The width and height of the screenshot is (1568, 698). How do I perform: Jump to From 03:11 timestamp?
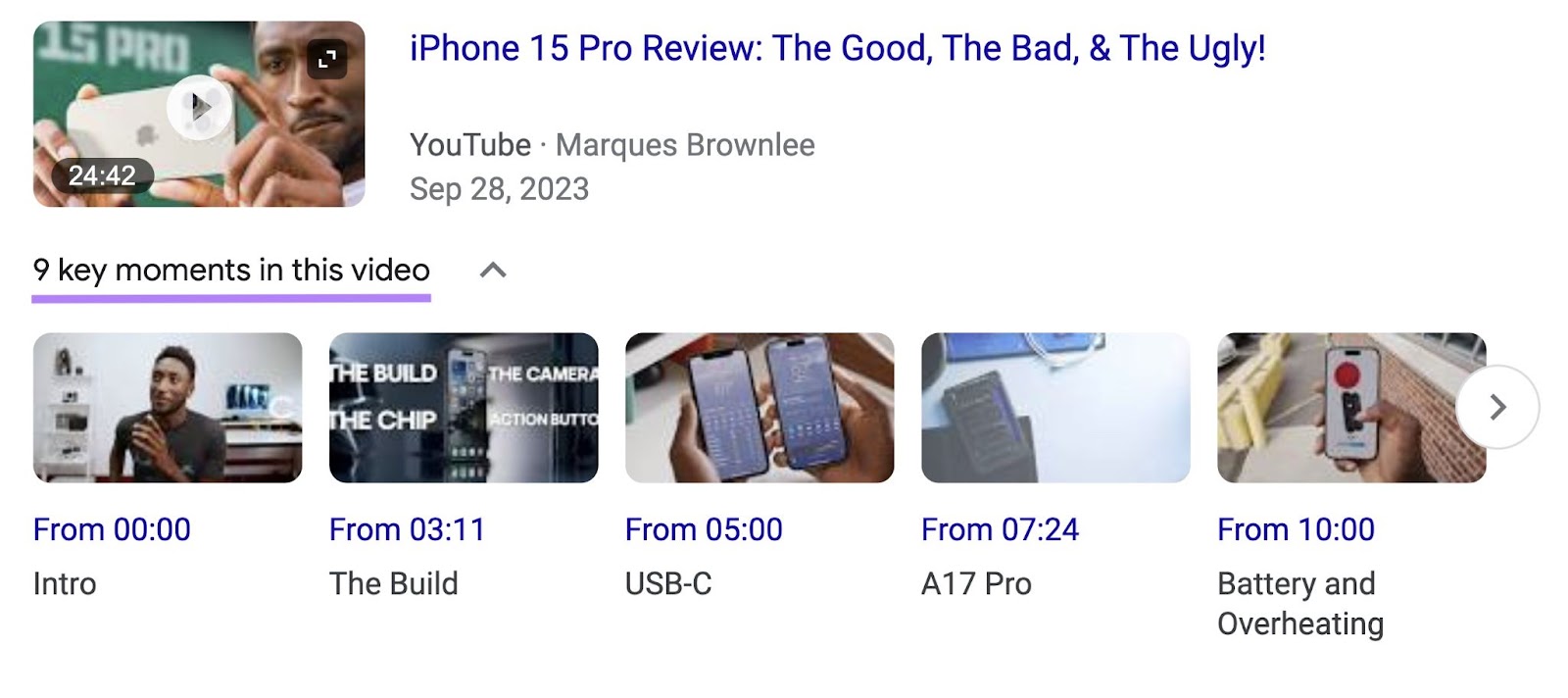click(x=408, y=529)
